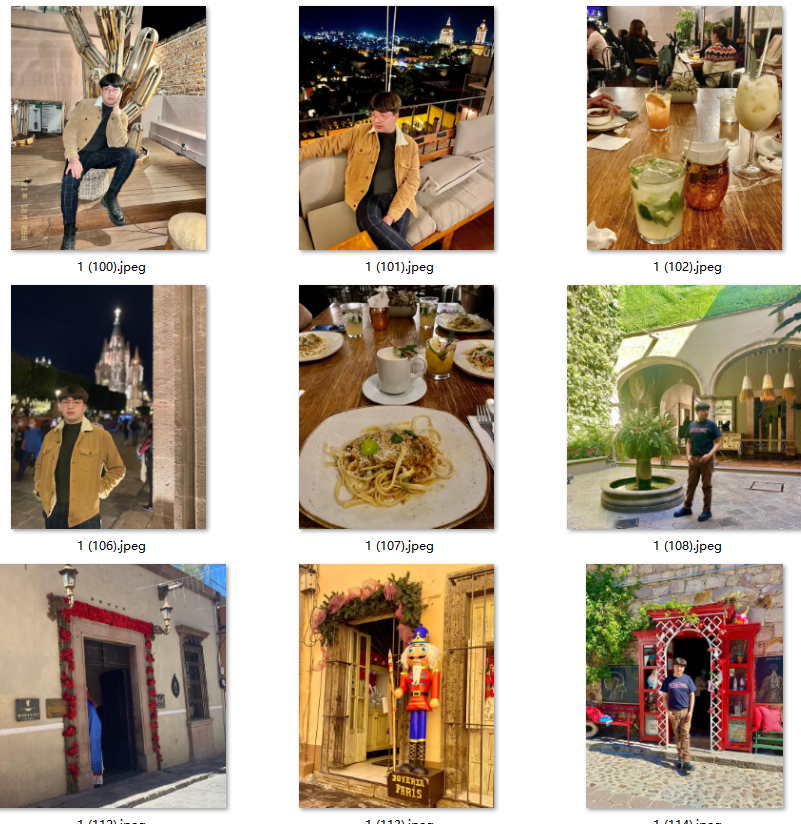Open the 1 (106).jpeg thumbnail

tap(108, 407)
